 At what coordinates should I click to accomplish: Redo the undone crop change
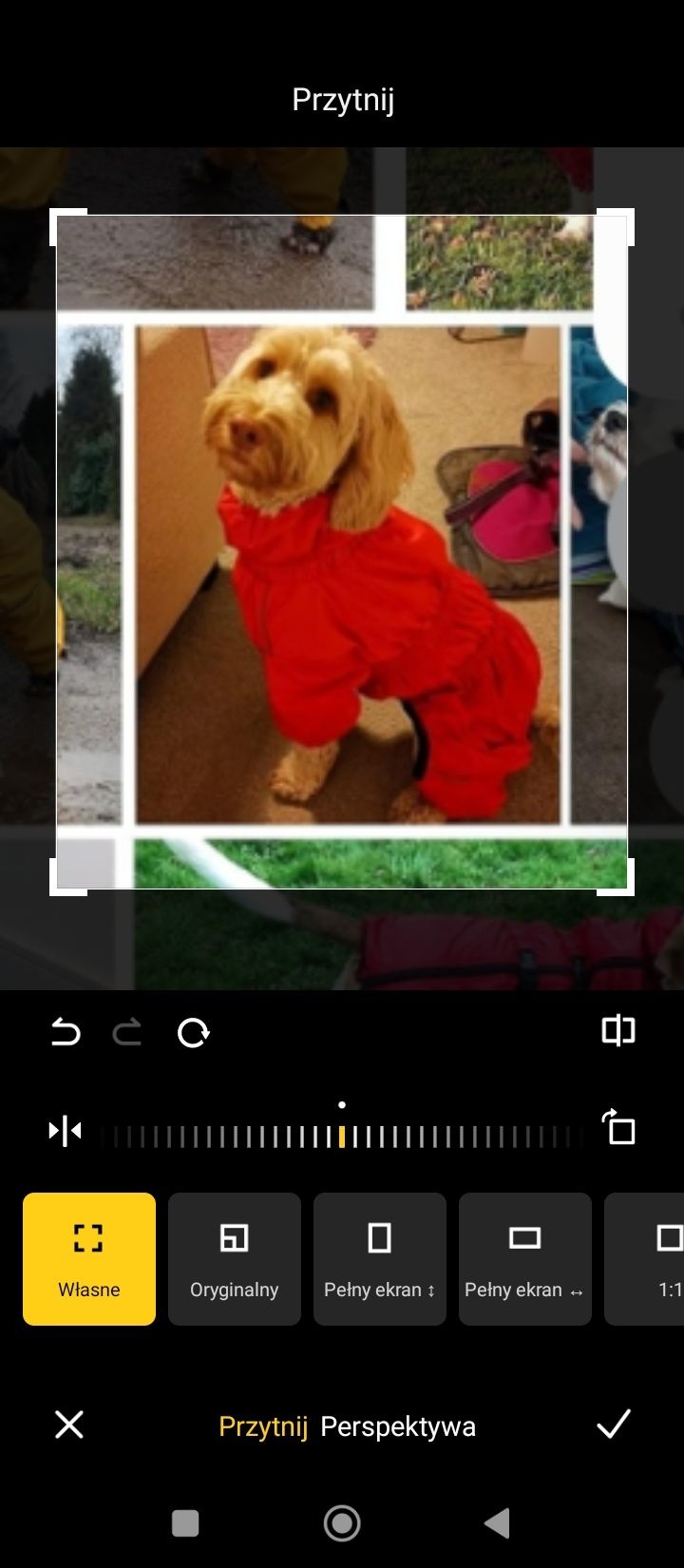[x=127, y=1032]
